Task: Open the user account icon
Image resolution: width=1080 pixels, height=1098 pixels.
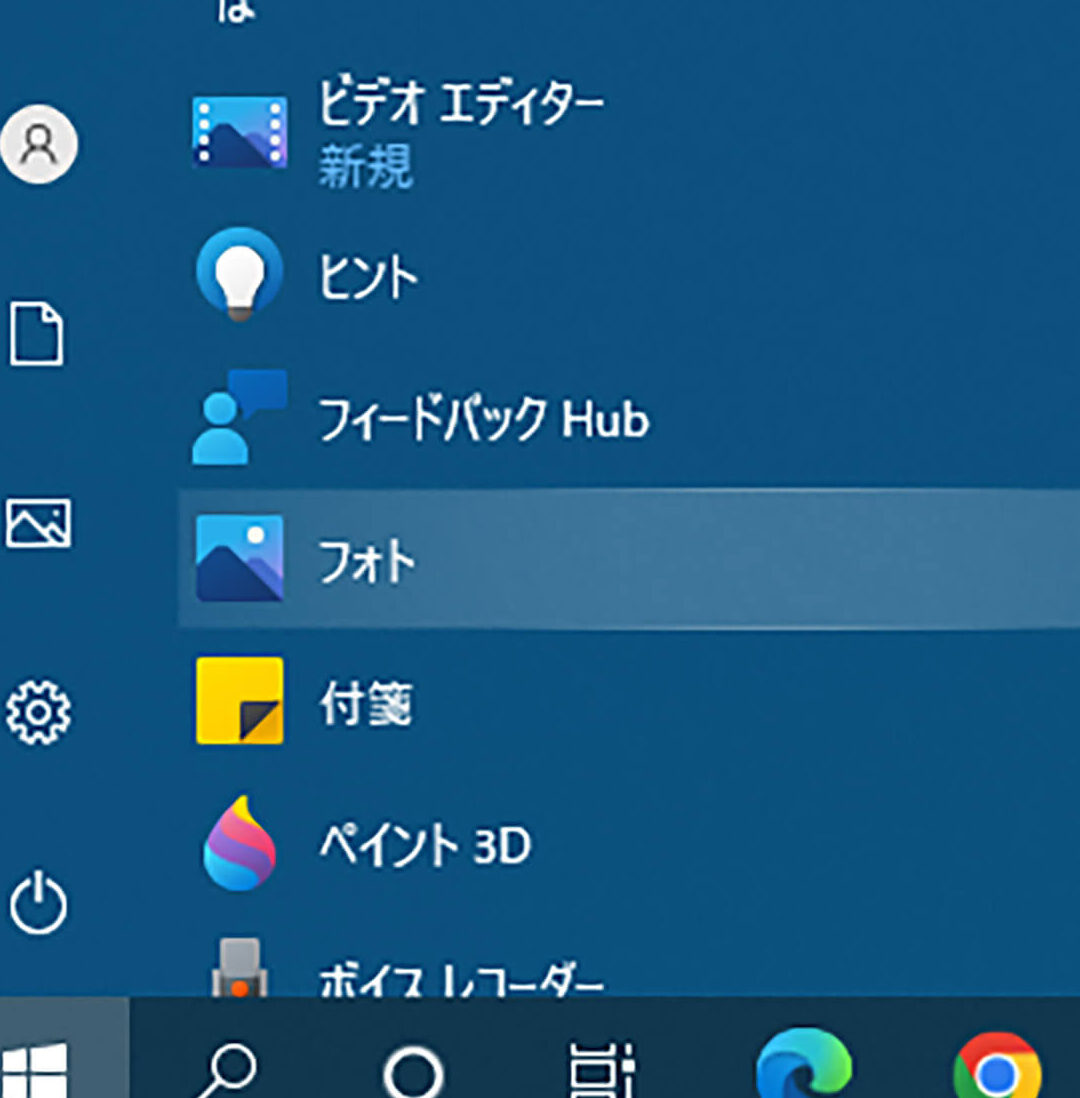Action: tap(39, 144)
